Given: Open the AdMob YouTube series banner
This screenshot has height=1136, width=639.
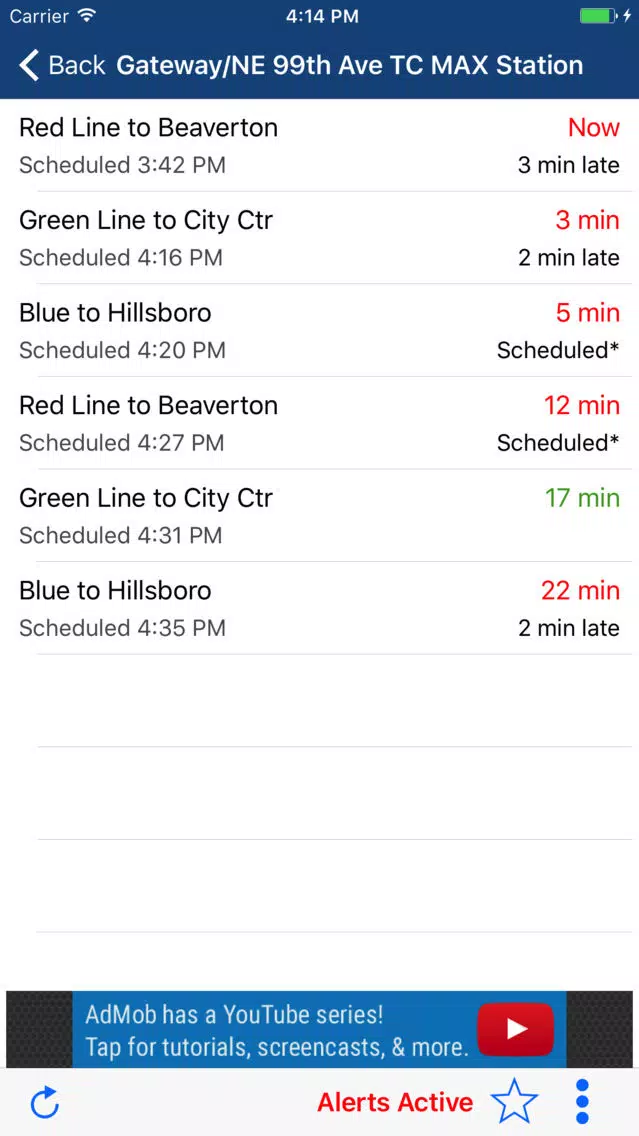Looking at the screenshot, I should (320, 1030).
